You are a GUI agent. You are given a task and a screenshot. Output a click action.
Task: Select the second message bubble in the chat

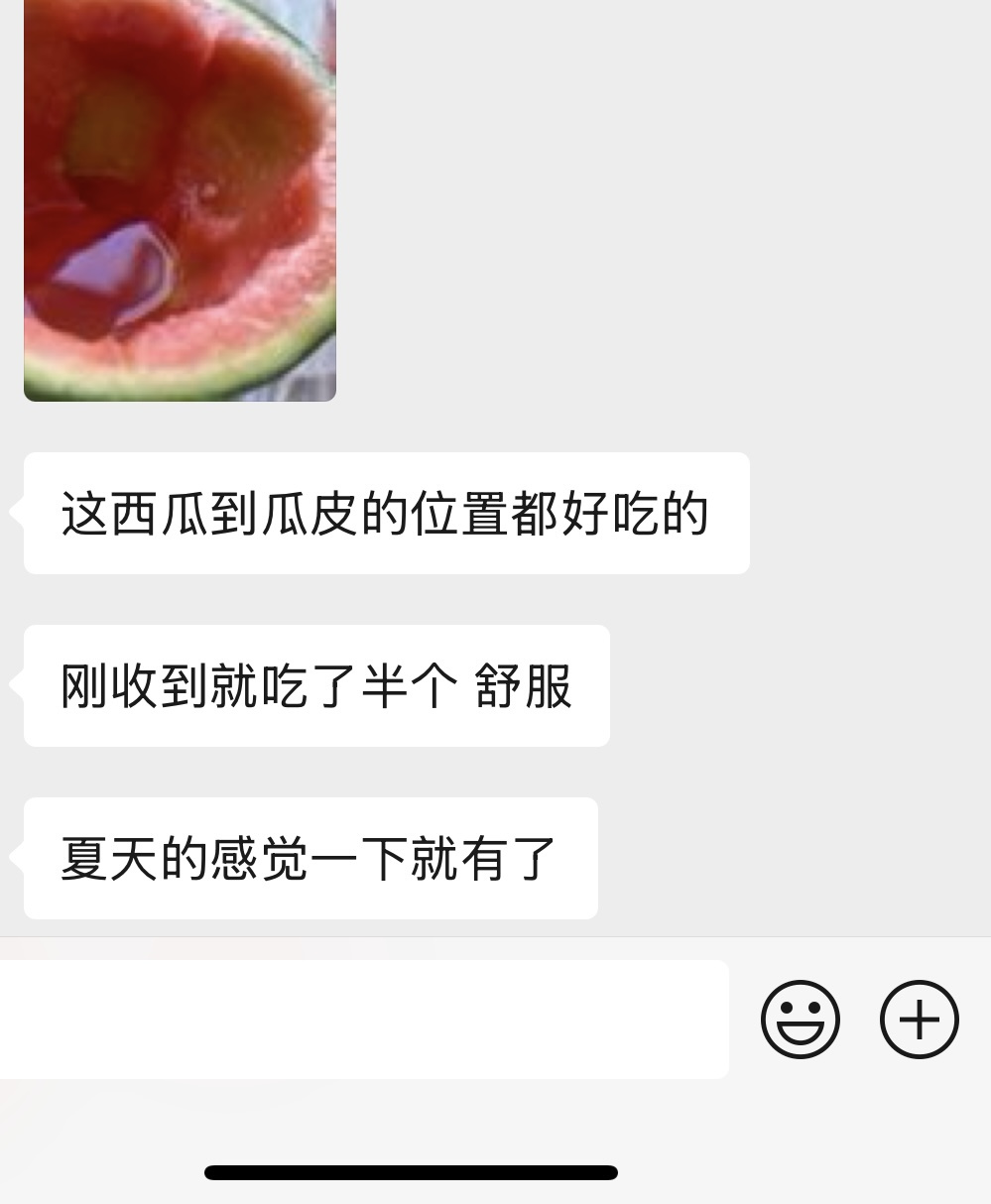(x=315, y=685)
